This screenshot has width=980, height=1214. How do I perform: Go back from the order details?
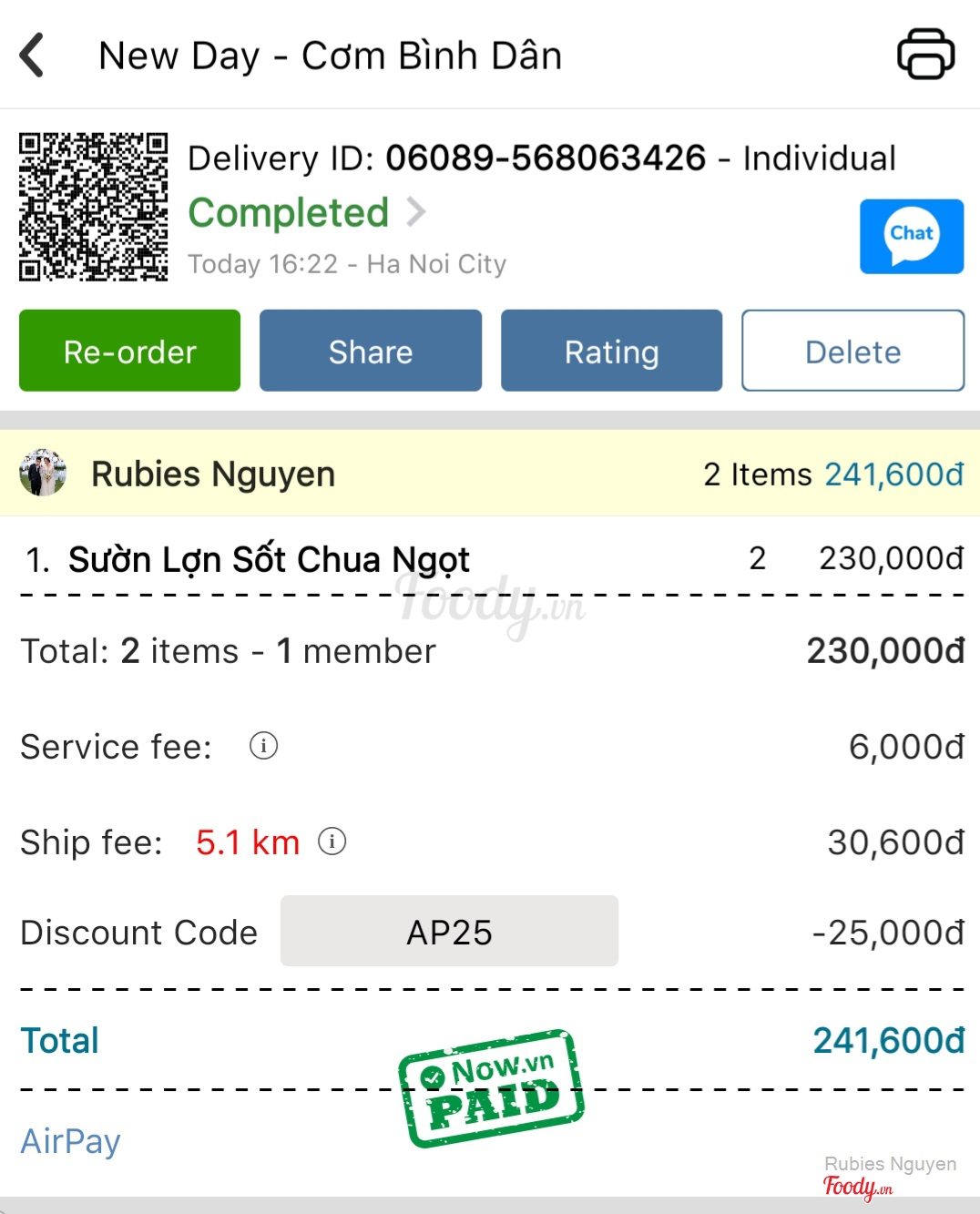tap(33, 55)
